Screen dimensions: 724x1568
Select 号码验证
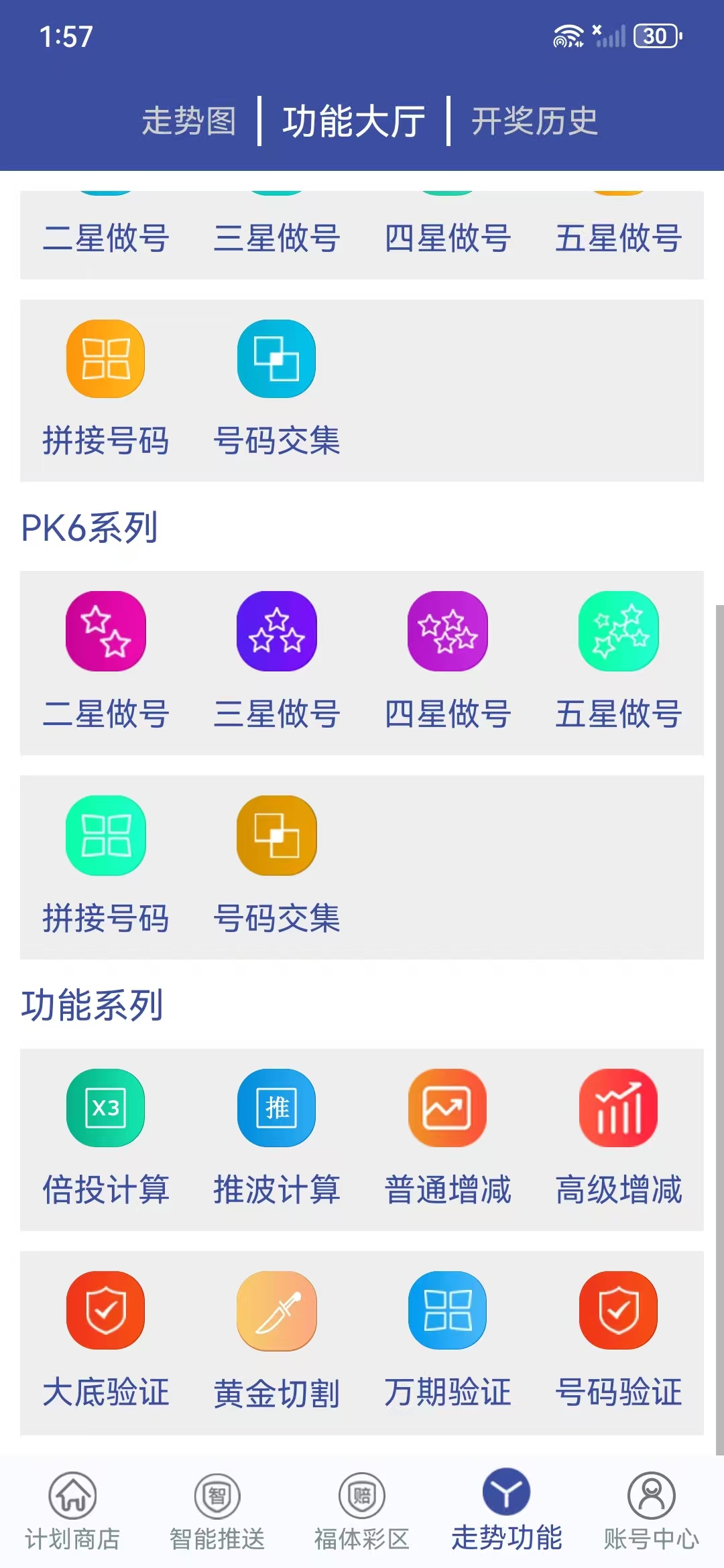(x=618, y=1311)
